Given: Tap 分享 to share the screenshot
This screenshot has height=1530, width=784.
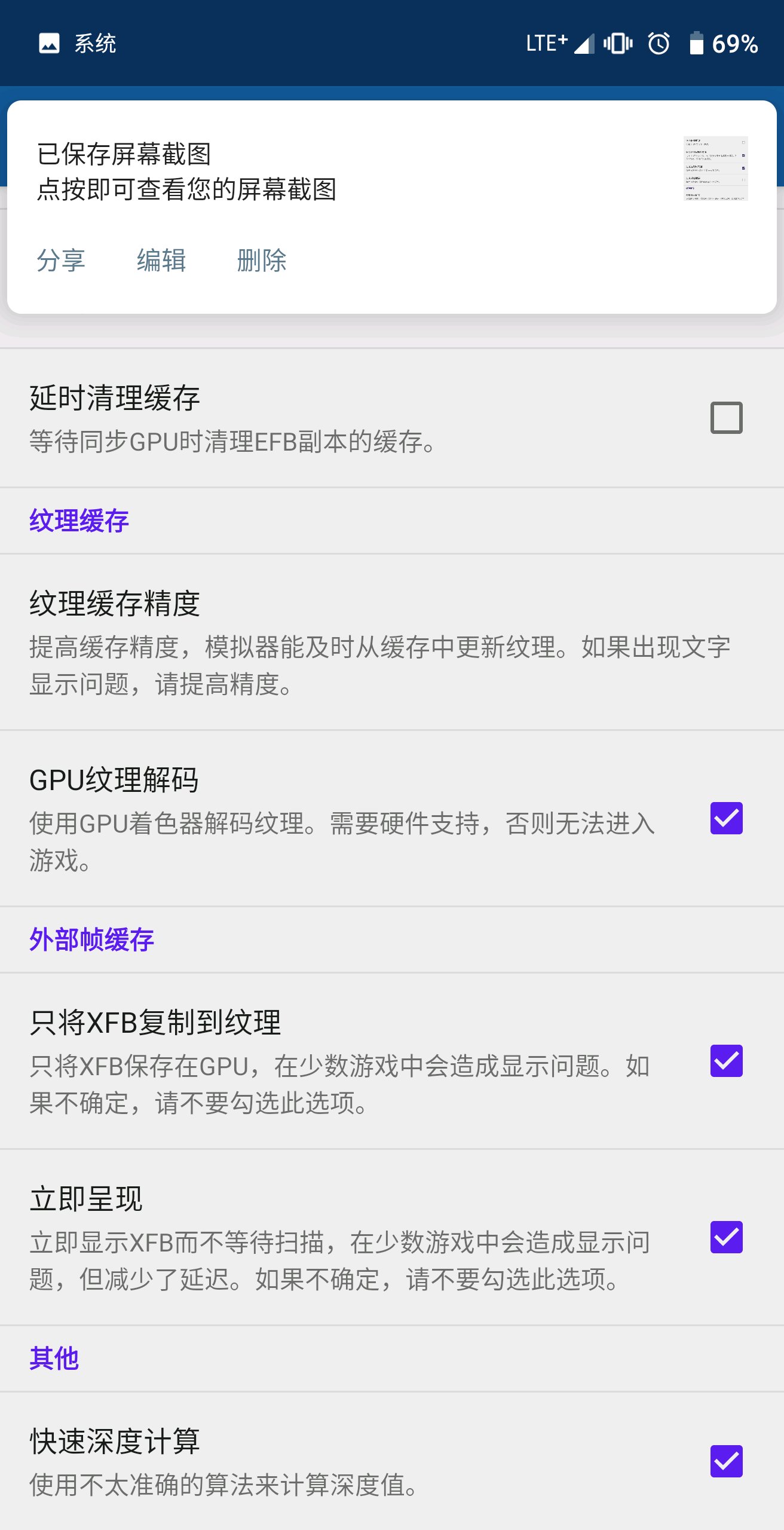Looking at the screenshot, I should point(61,261).
